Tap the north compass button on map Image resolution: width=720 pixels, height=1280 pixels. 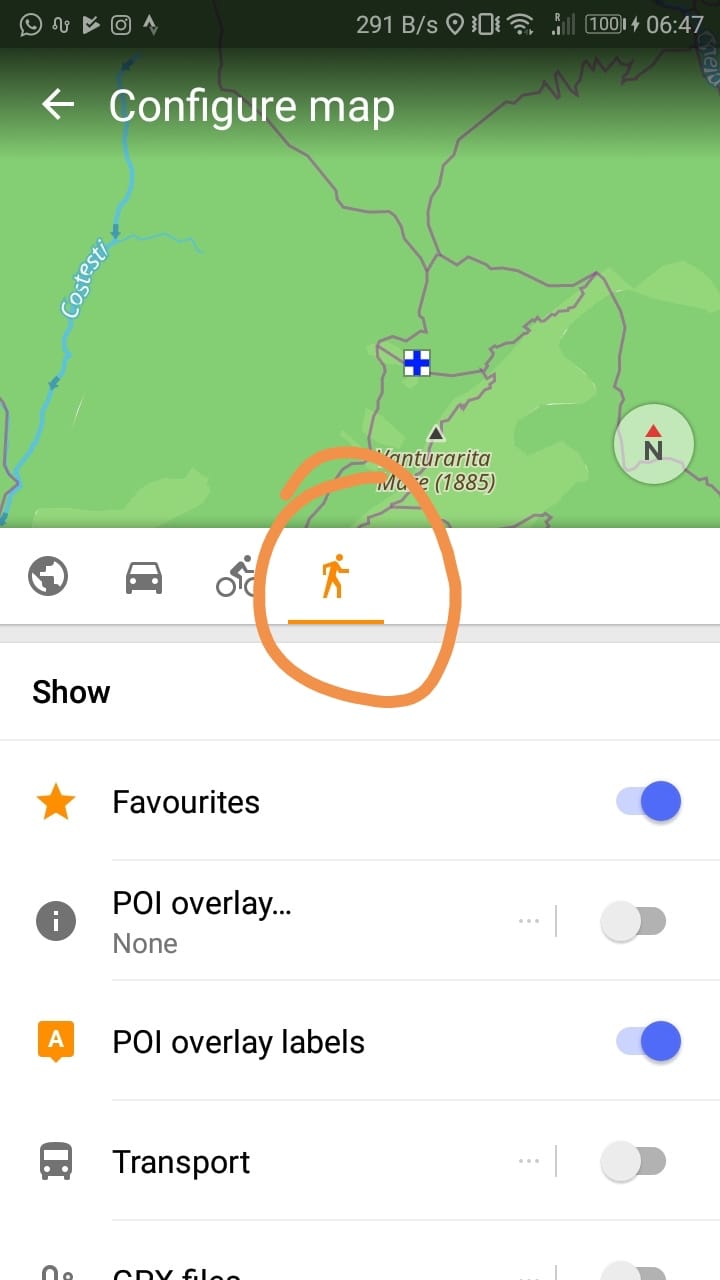[653, 443]
